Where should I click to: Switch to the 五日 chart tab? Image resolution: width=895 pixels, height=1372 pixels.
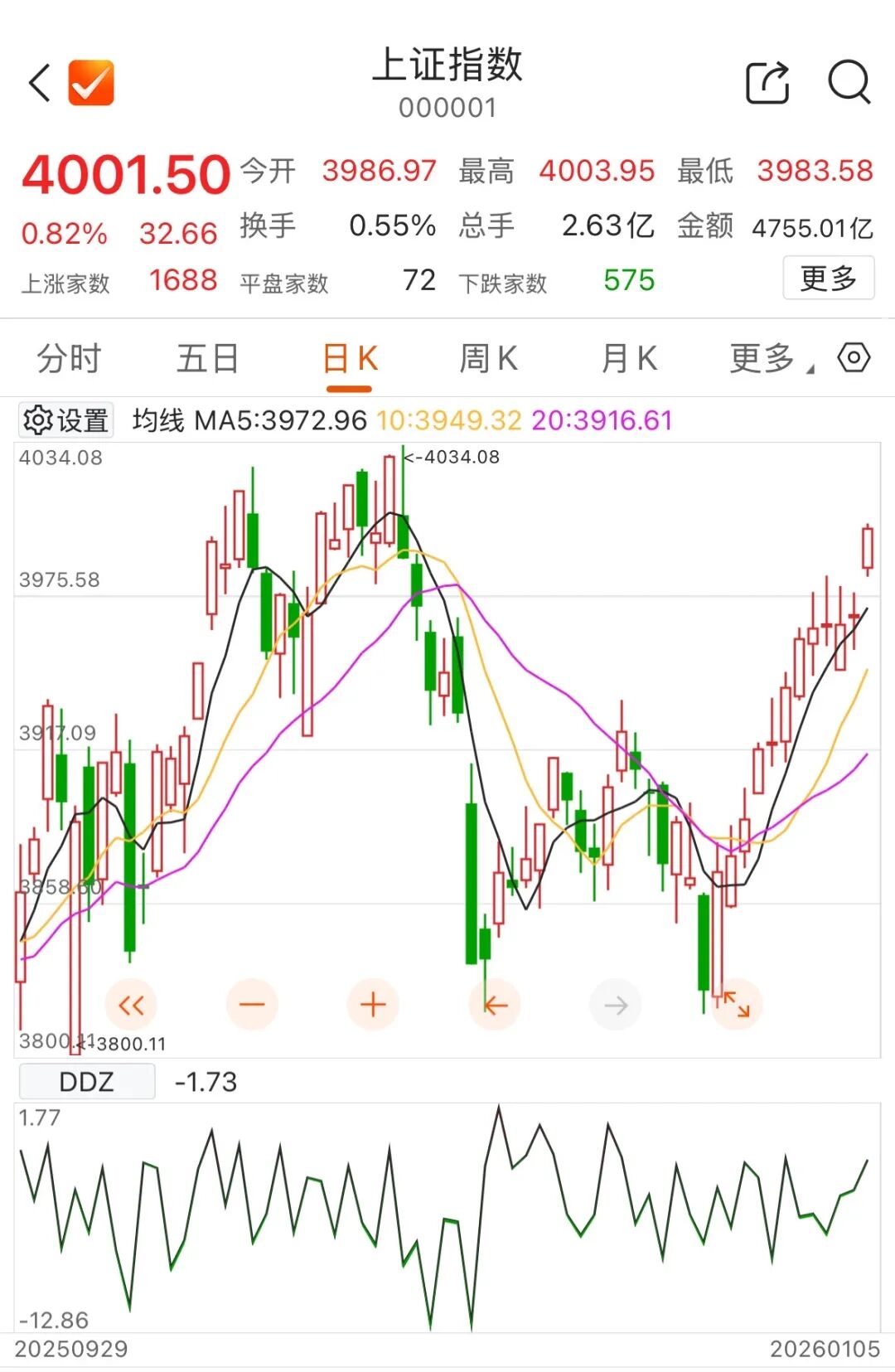207,359
